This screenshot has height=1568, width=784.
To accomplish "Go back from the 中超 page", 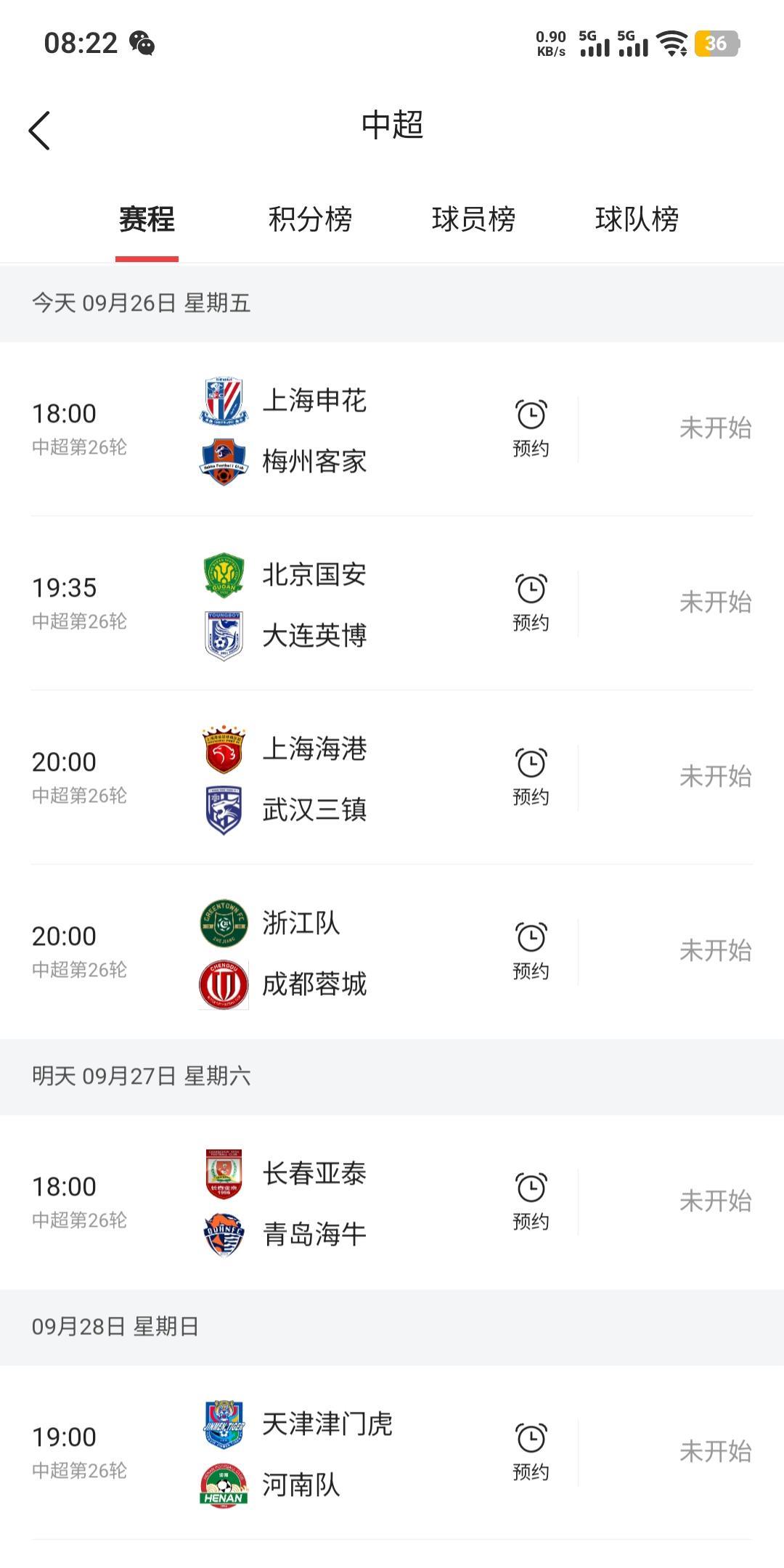I will point(40,131).
